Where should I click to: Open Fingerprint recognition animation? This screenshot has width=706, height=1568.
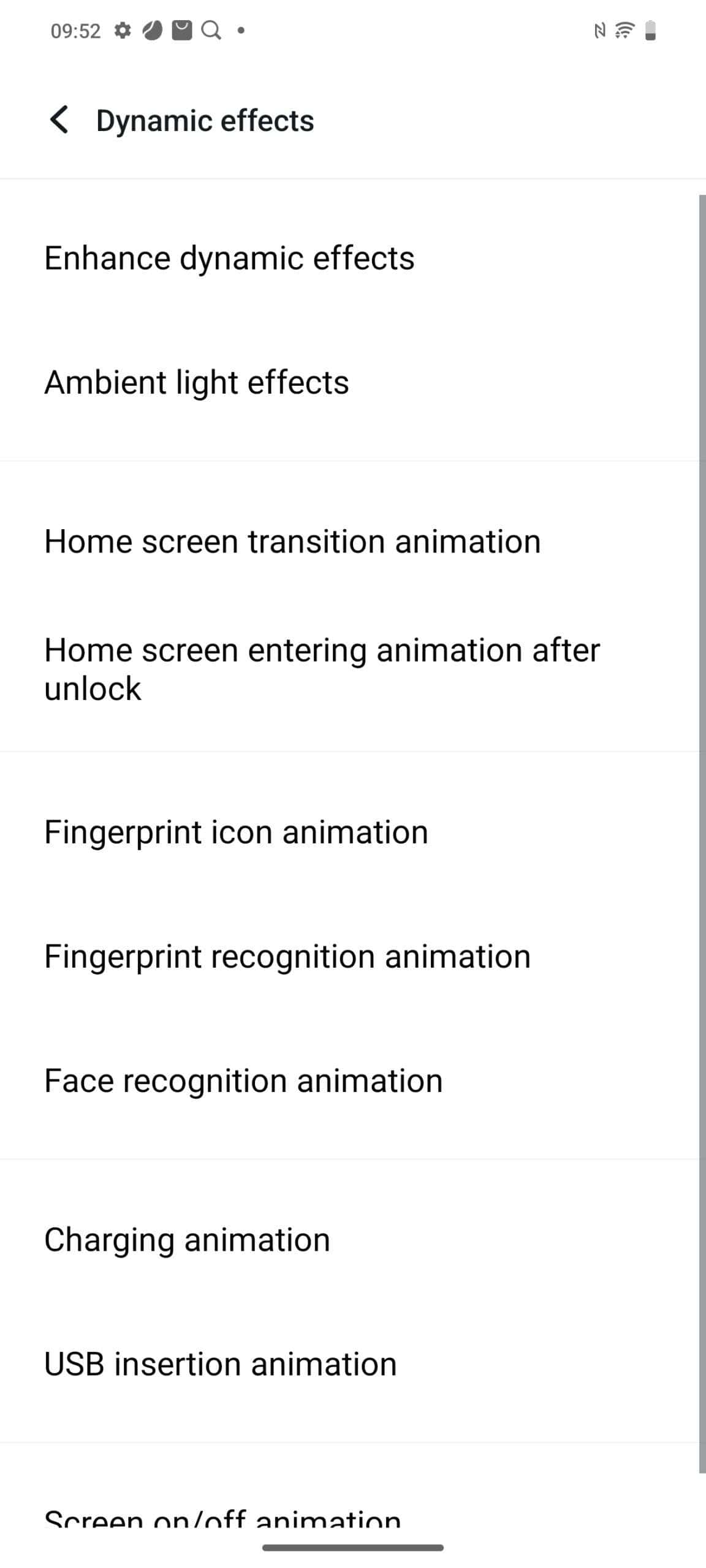(349, 957)
